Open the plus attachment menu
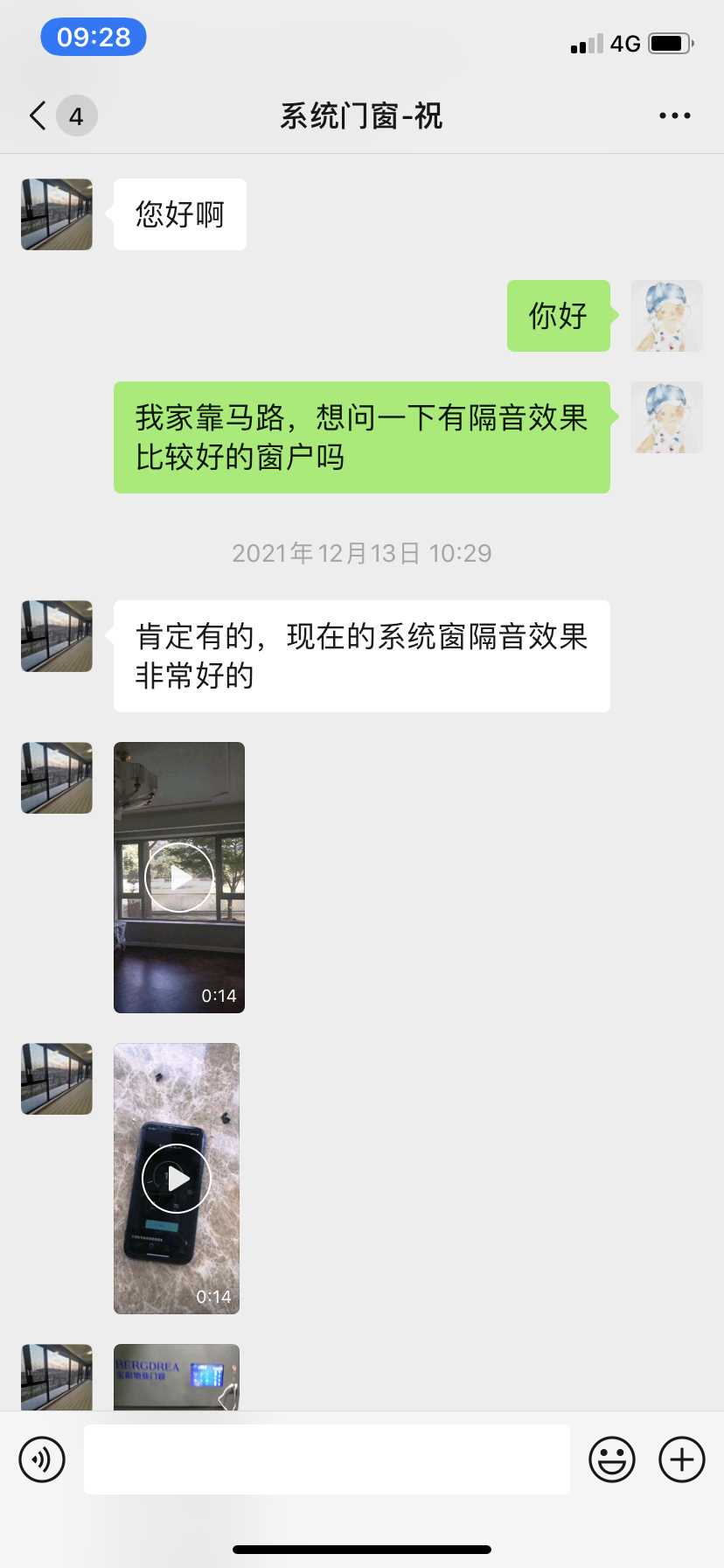The height and width of the screenshot is (1568, 724). pyautogui.click(x=681, y=1459)
